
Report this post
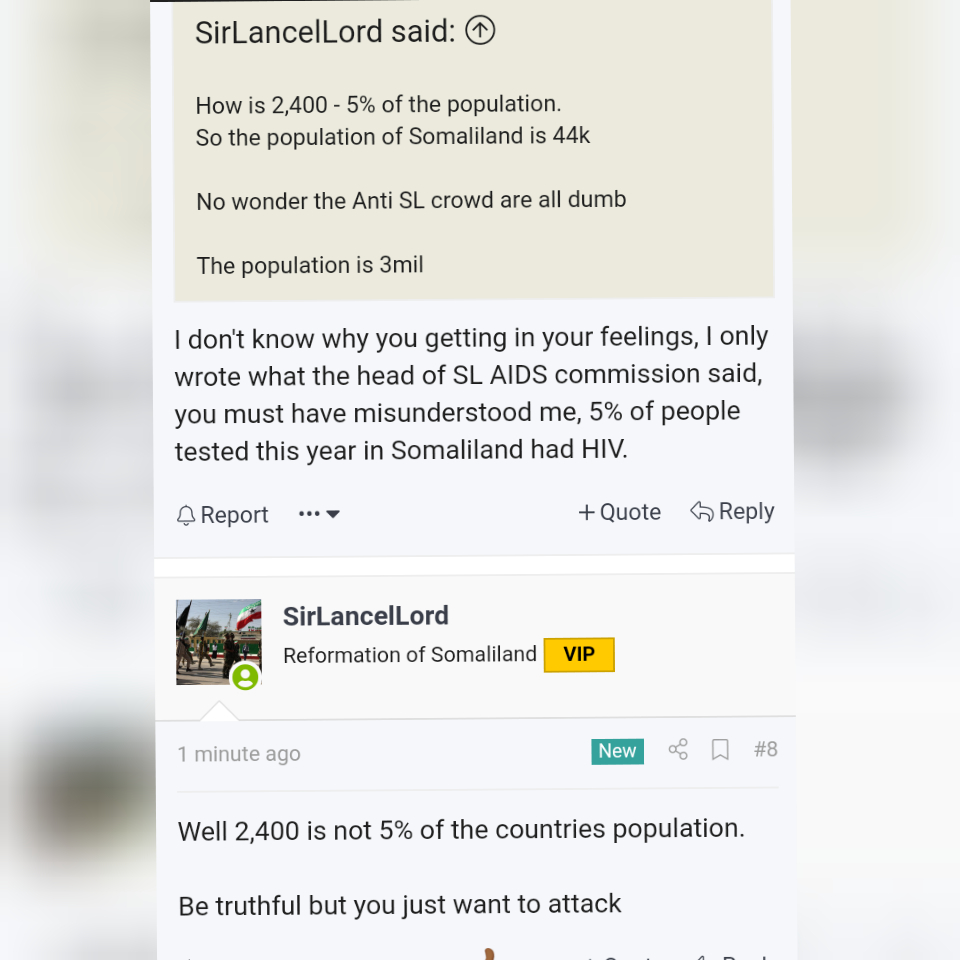[x=223, y=515]
